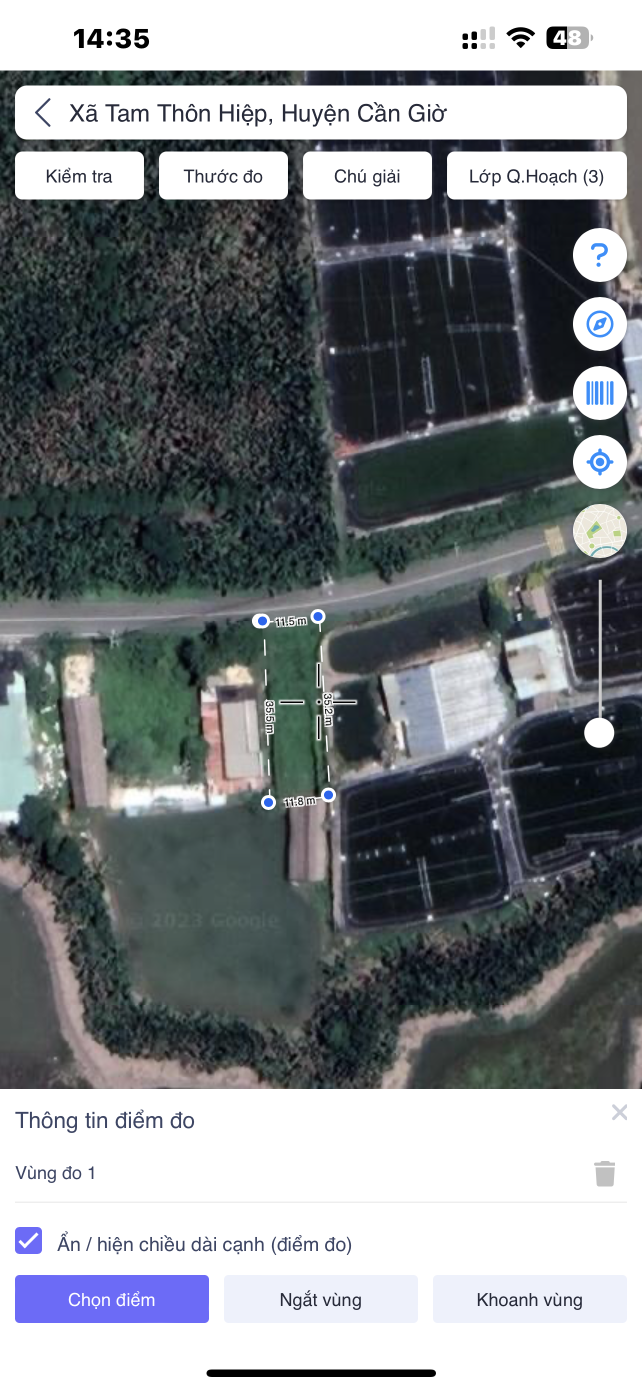Image resolution: width=642 pixels, height=1389 pixels.
Task: Close the Thông tin điểm đo panel
Action: coord(619,1112)
